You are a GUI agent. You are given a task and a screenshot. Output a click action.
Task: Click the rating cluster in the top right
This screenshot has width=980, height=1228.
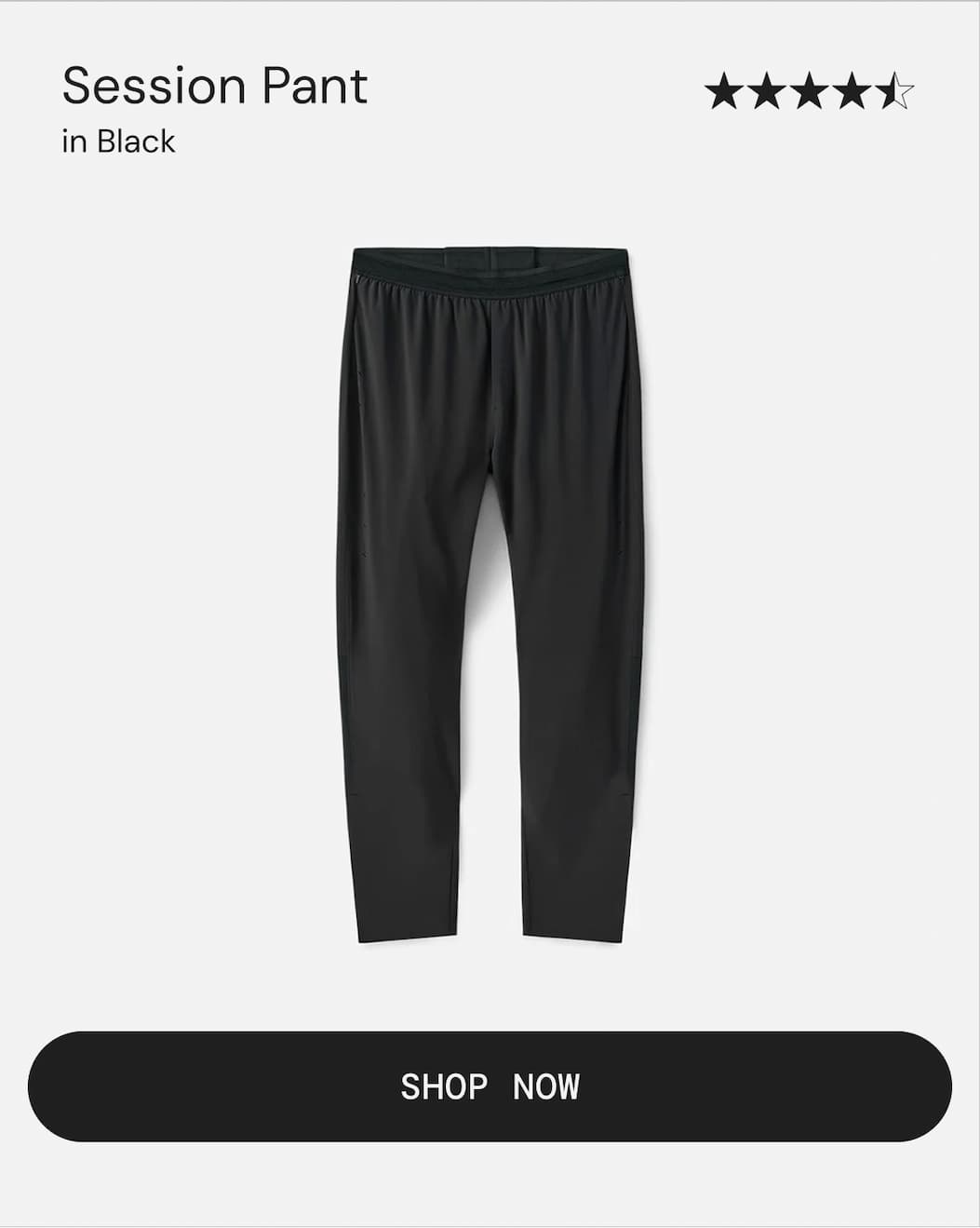[810, 91]
